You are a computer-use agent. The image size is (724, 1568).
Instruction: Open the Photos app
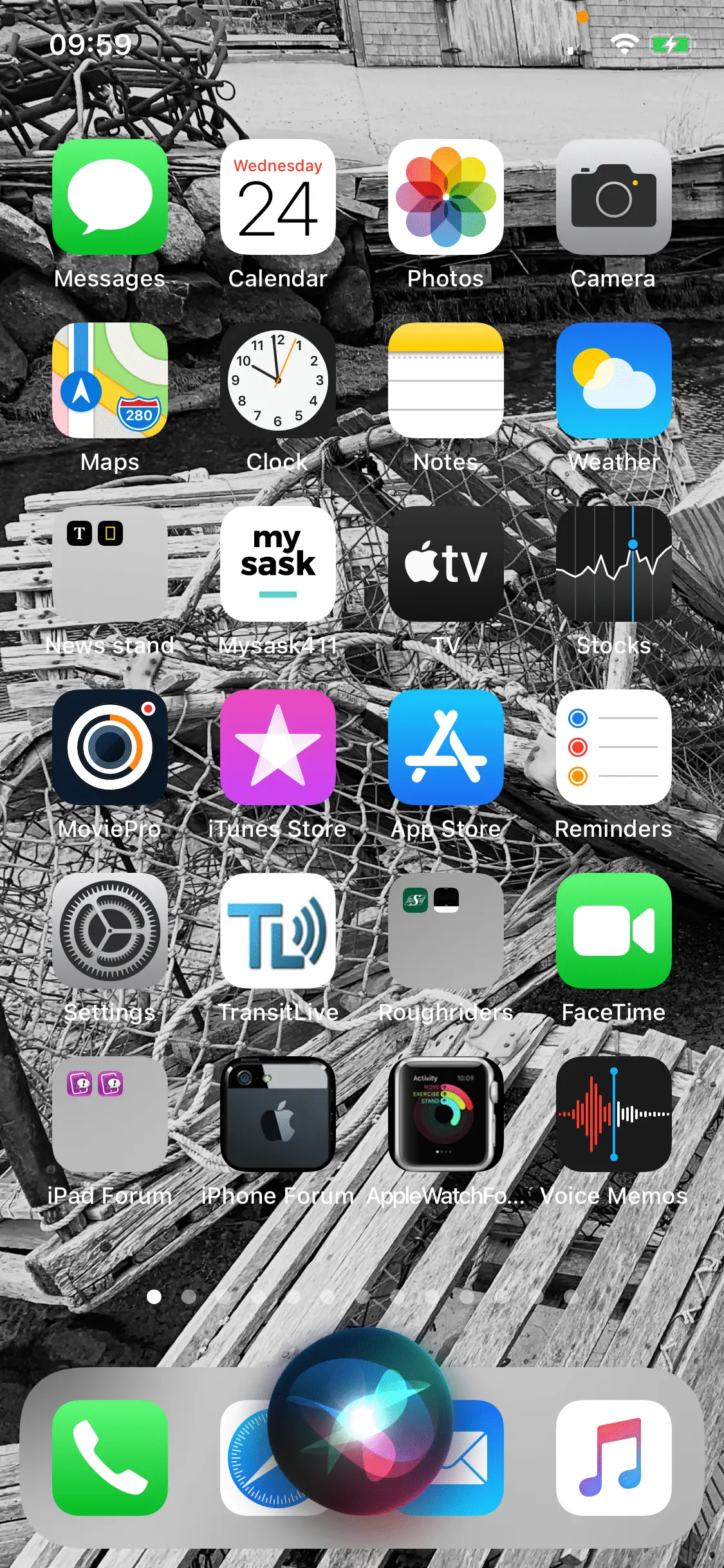click(x=446, y=197)
